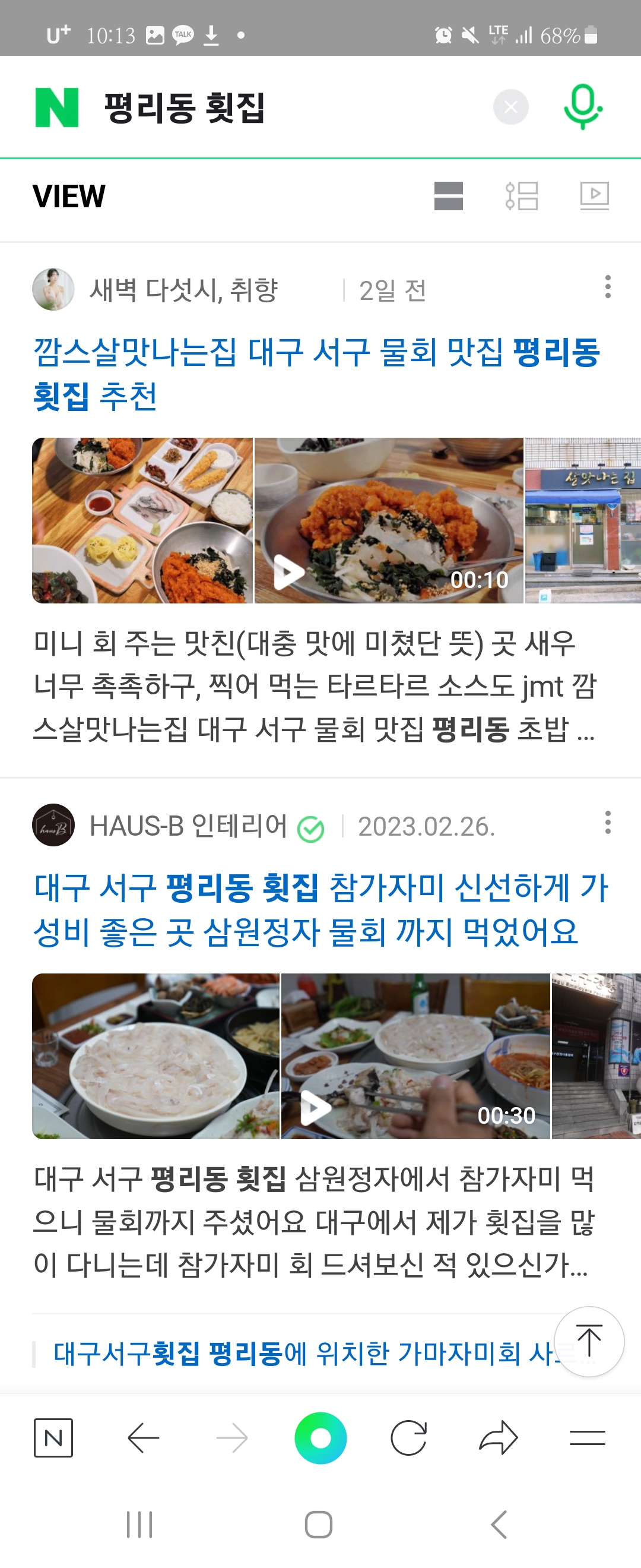The width and height of the screenshot is (641, 1568).
Task: Start voice search with microphone
Action: (582, 107)
